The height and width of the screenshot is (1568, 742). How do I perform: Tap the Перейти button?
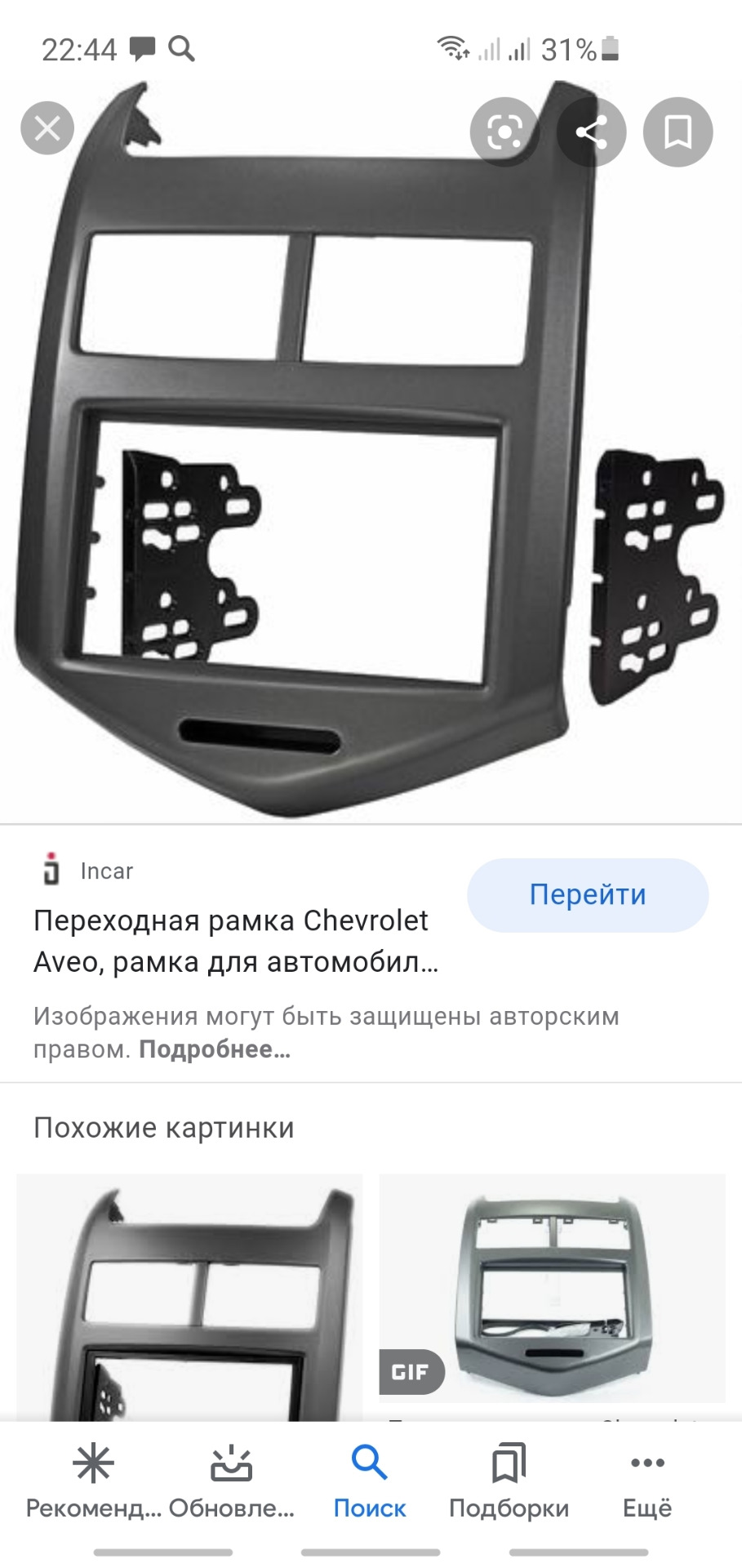(587, 895)
